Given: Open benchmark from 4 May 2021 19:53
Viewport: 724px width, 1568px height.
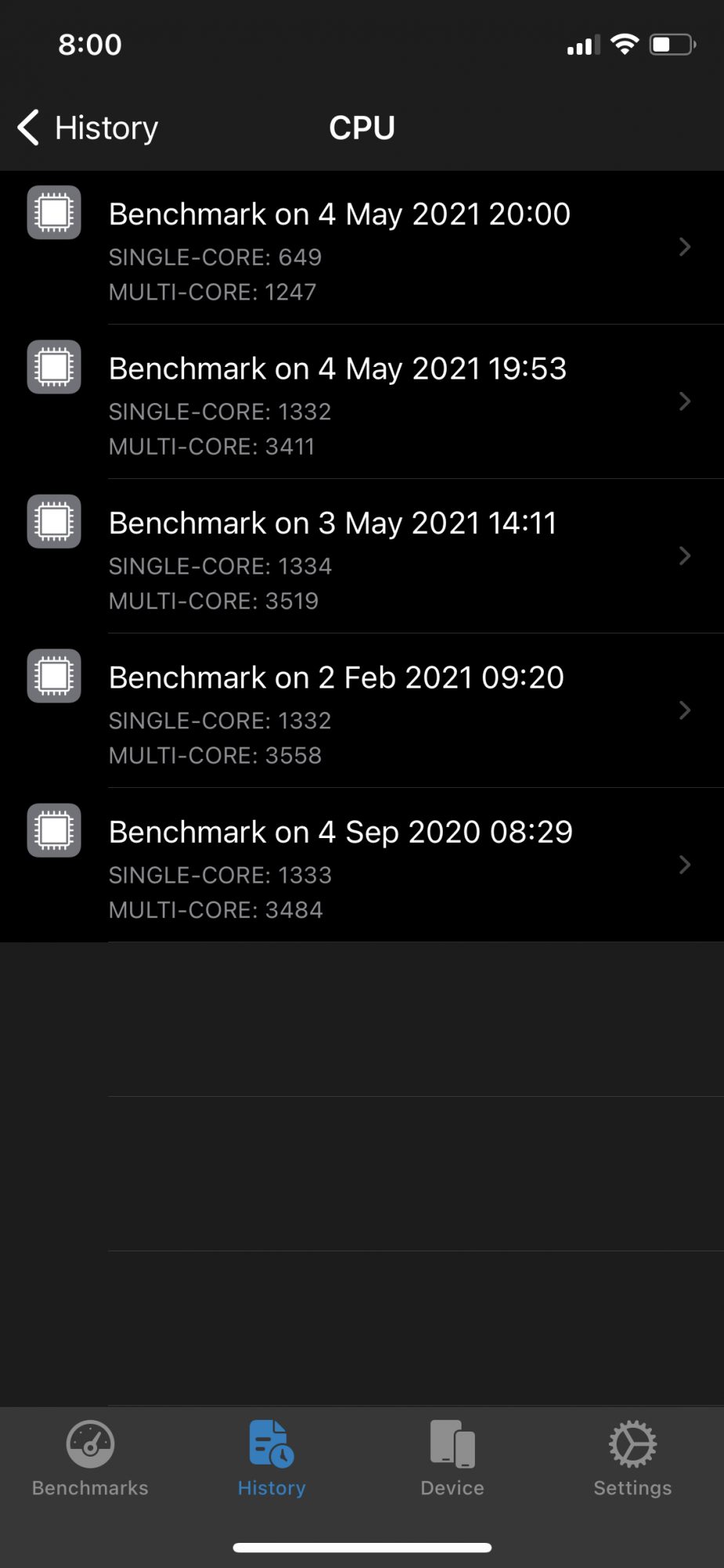Looking at the screenshot, I should pos(360,402).
